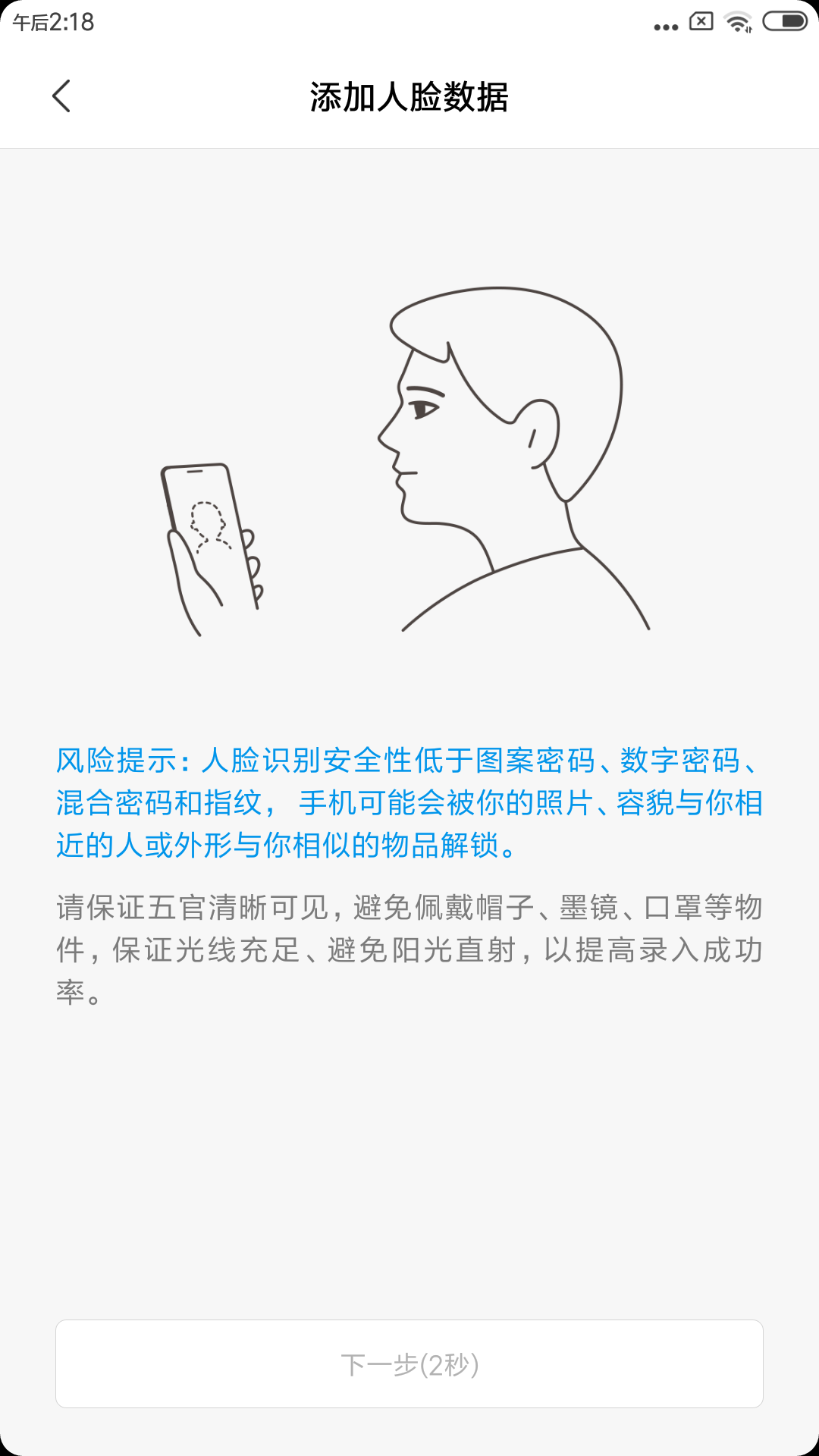Go back from the 添加人脸数据 screen
Image resolution: width=819 pixels, height=1456 pixels.
point(61,96)
